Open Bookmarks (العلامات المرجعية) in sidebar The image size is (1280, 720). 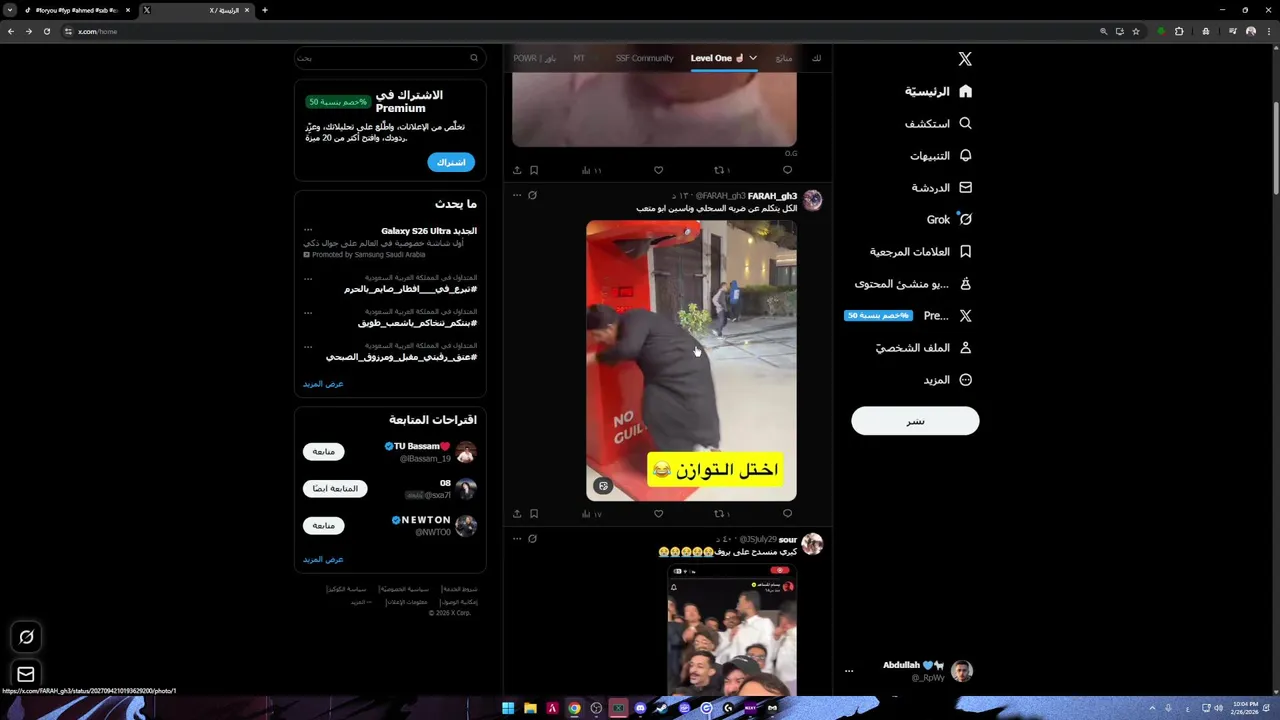pyautogui.click(x=920, y=251)
